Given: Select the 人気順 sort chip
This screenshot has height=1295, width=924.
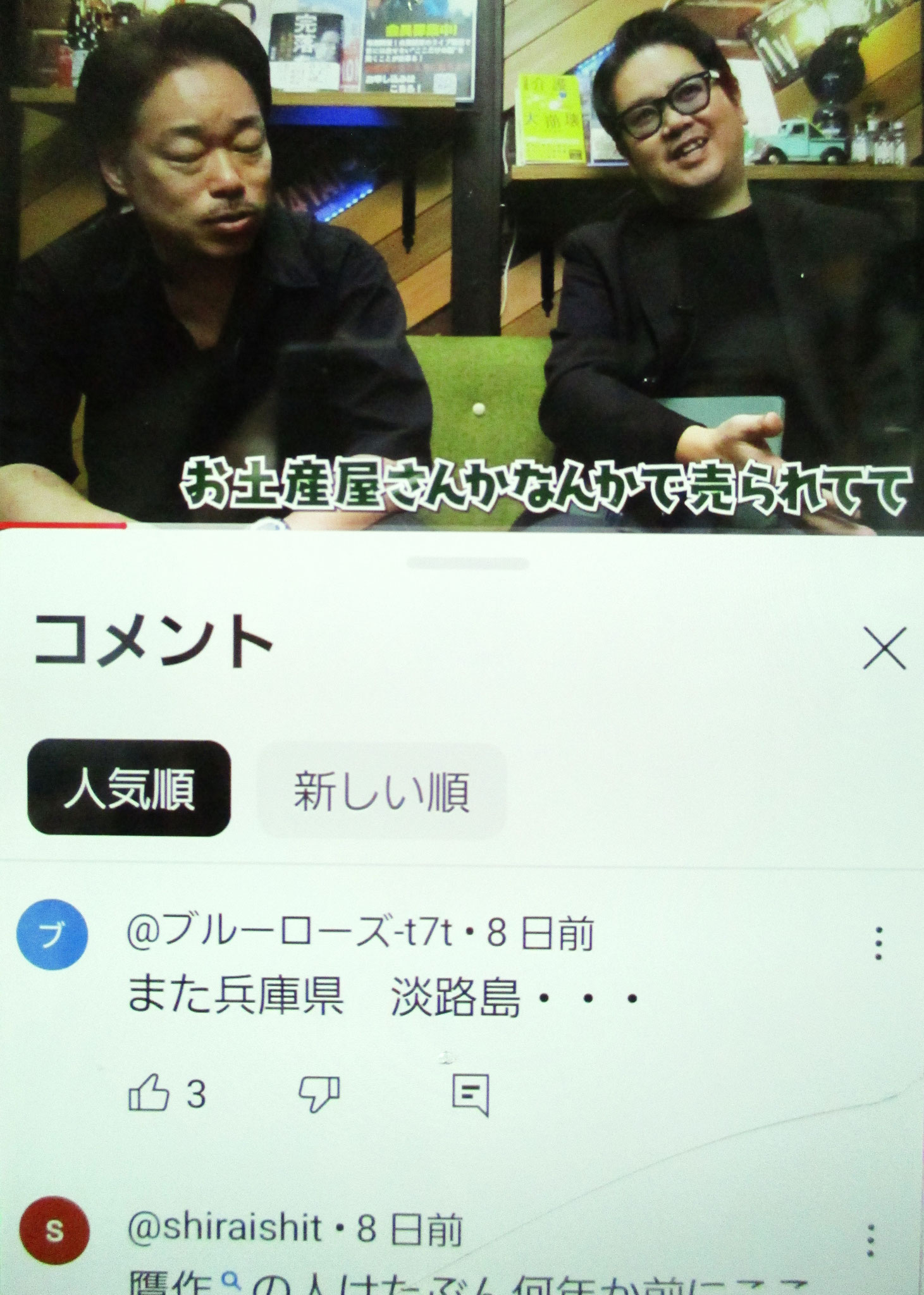Looking at the screenshot, I should (129, 789).
